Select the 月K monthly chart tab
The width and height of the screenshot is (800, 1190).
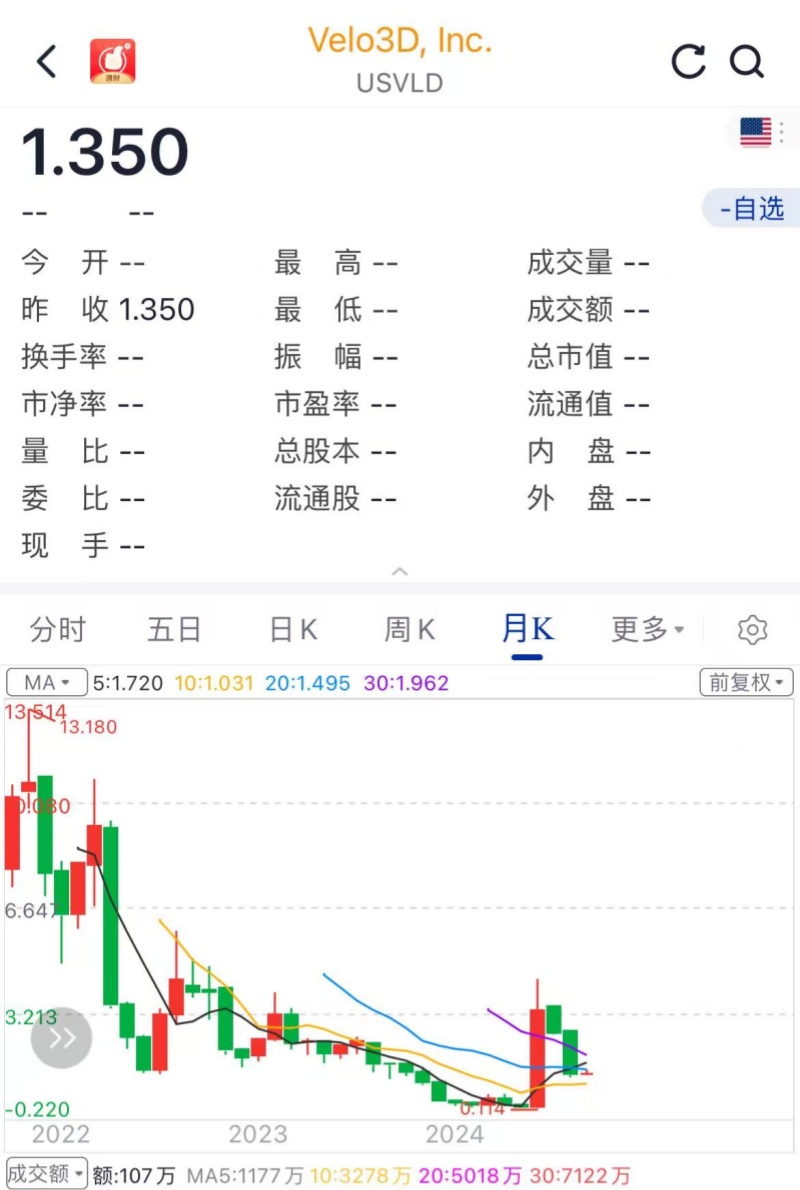pyautogui.click(x=527, y=630)
